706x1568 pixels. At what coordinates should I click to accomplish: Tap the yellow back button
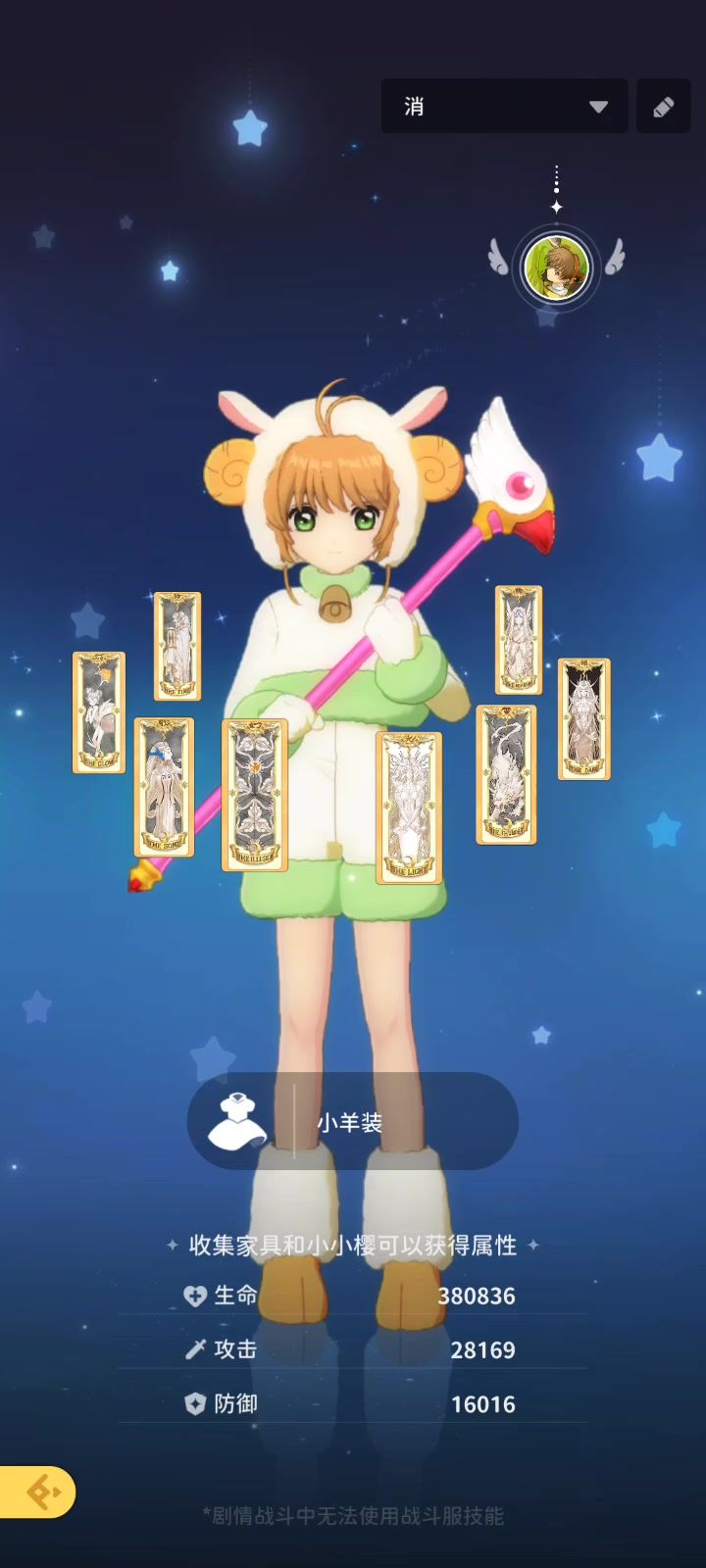(x=37, y=1492)
